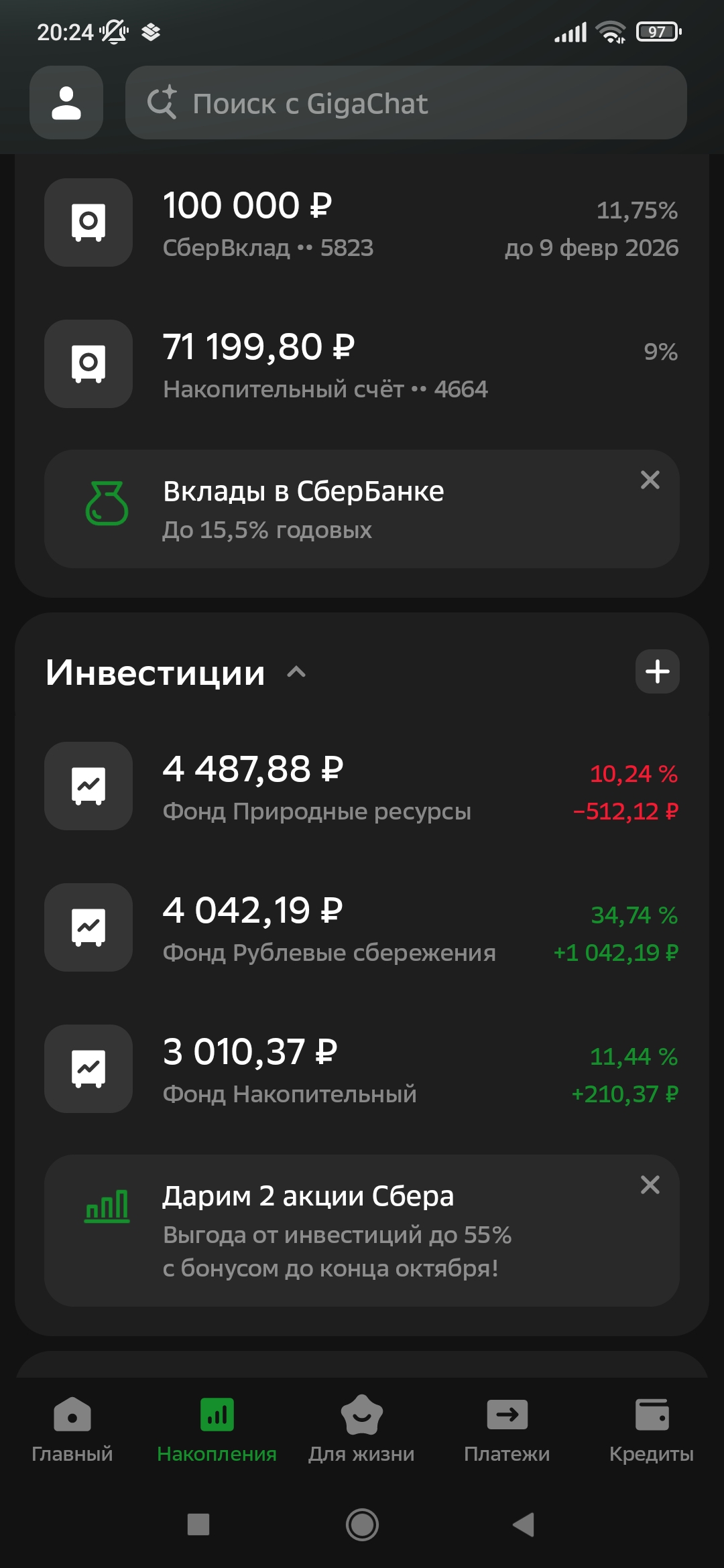The height and width of the screenshot is (1568, 724).
Task: Open the user profile icon
Action: (x=66, y=103)
